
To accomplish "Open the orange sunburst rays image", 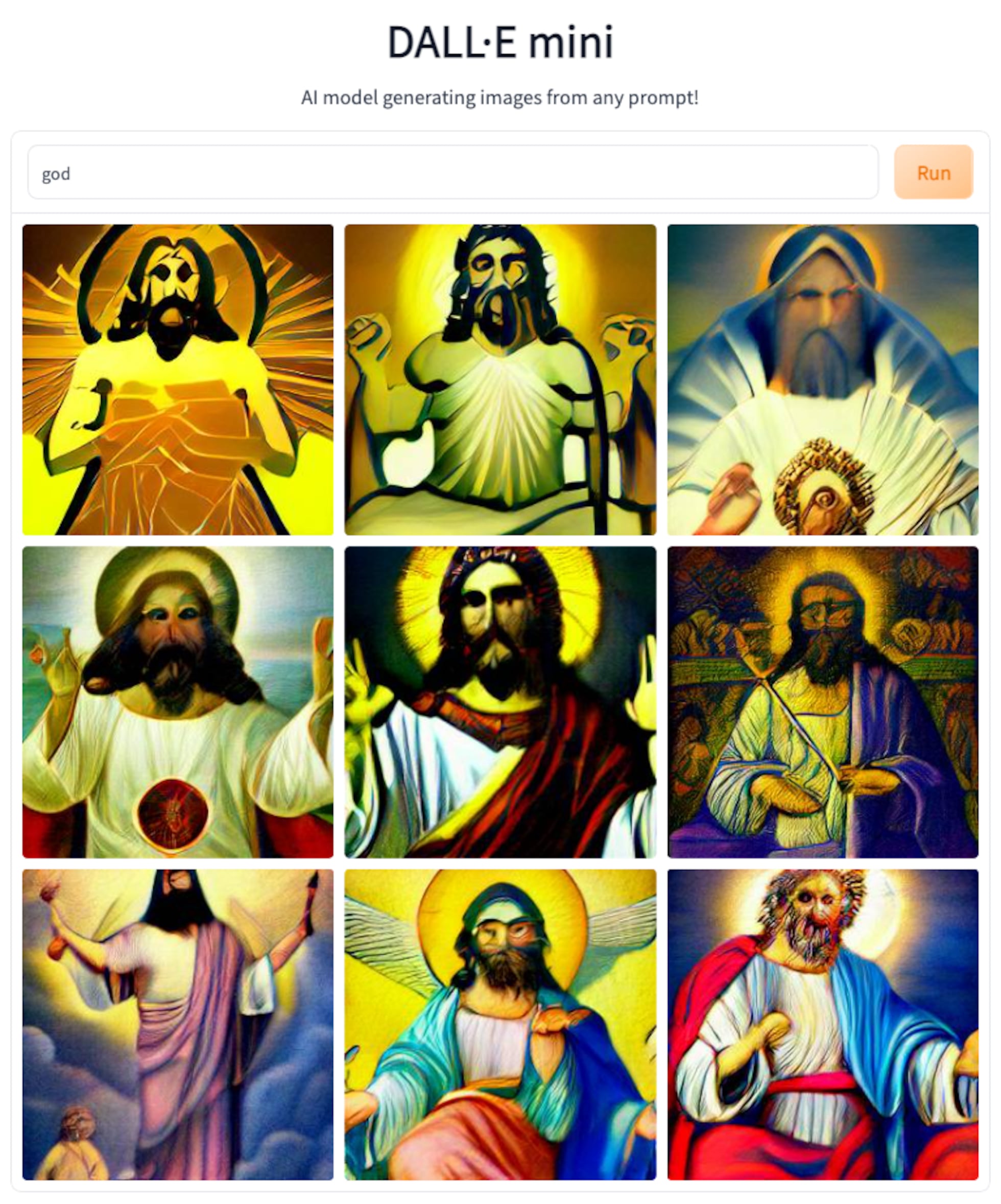I will 178,379.
